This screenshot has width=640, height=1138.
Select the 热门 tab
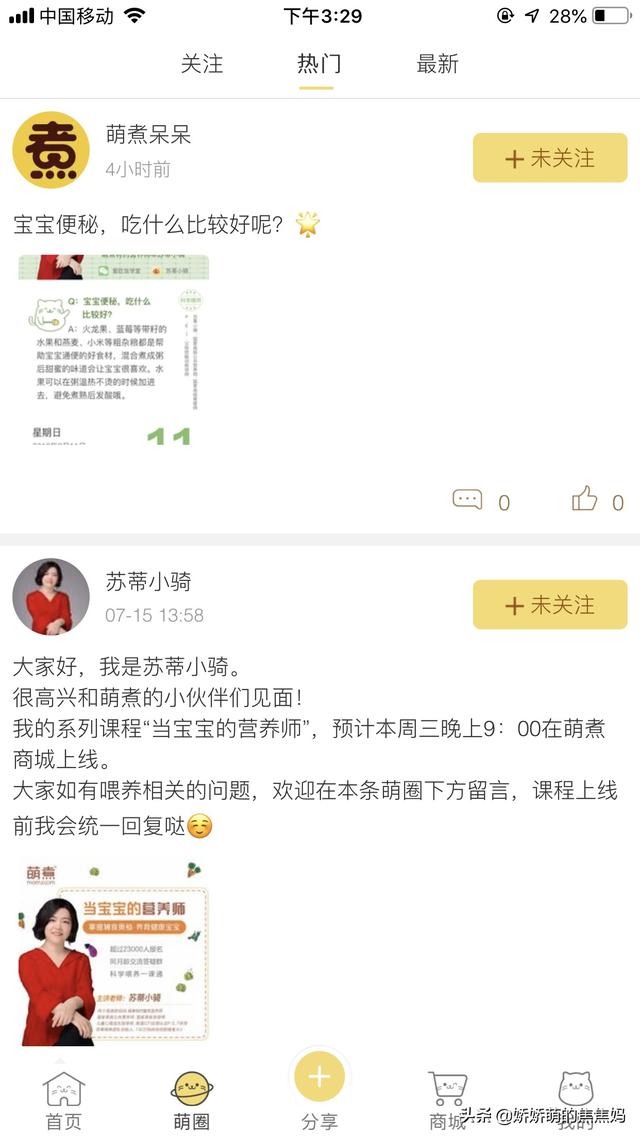coord(318,64)
